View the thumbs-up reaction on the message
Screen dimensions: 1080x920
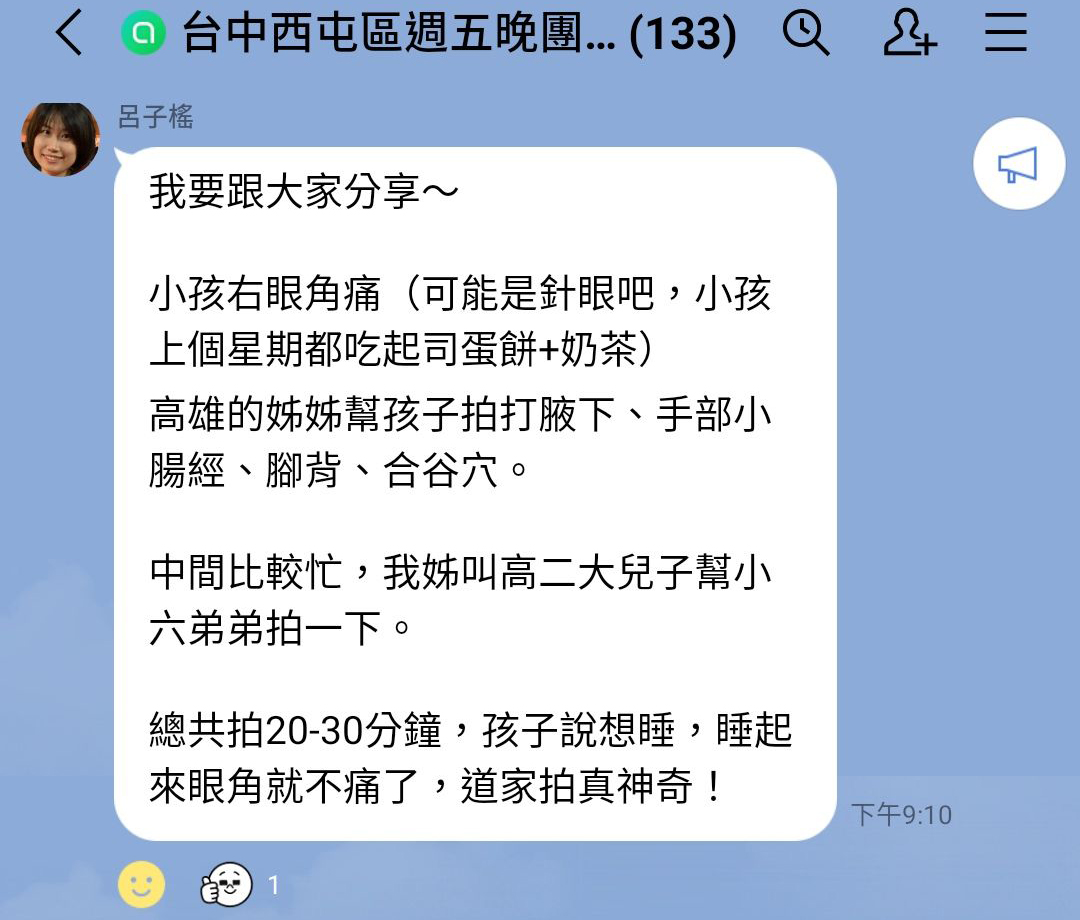(228, 884)
